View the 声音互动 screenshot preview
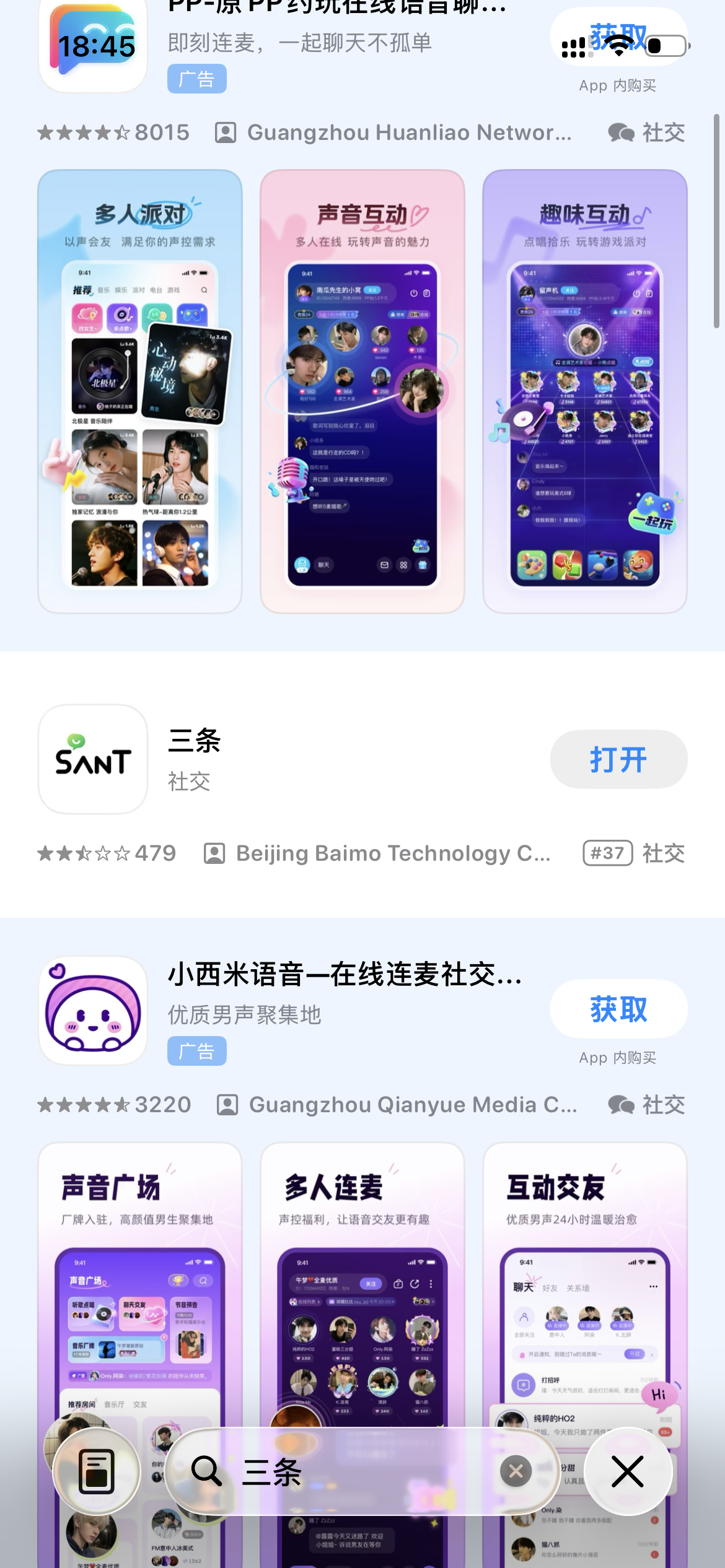725x1568 pixels. (x=362, y=391)
